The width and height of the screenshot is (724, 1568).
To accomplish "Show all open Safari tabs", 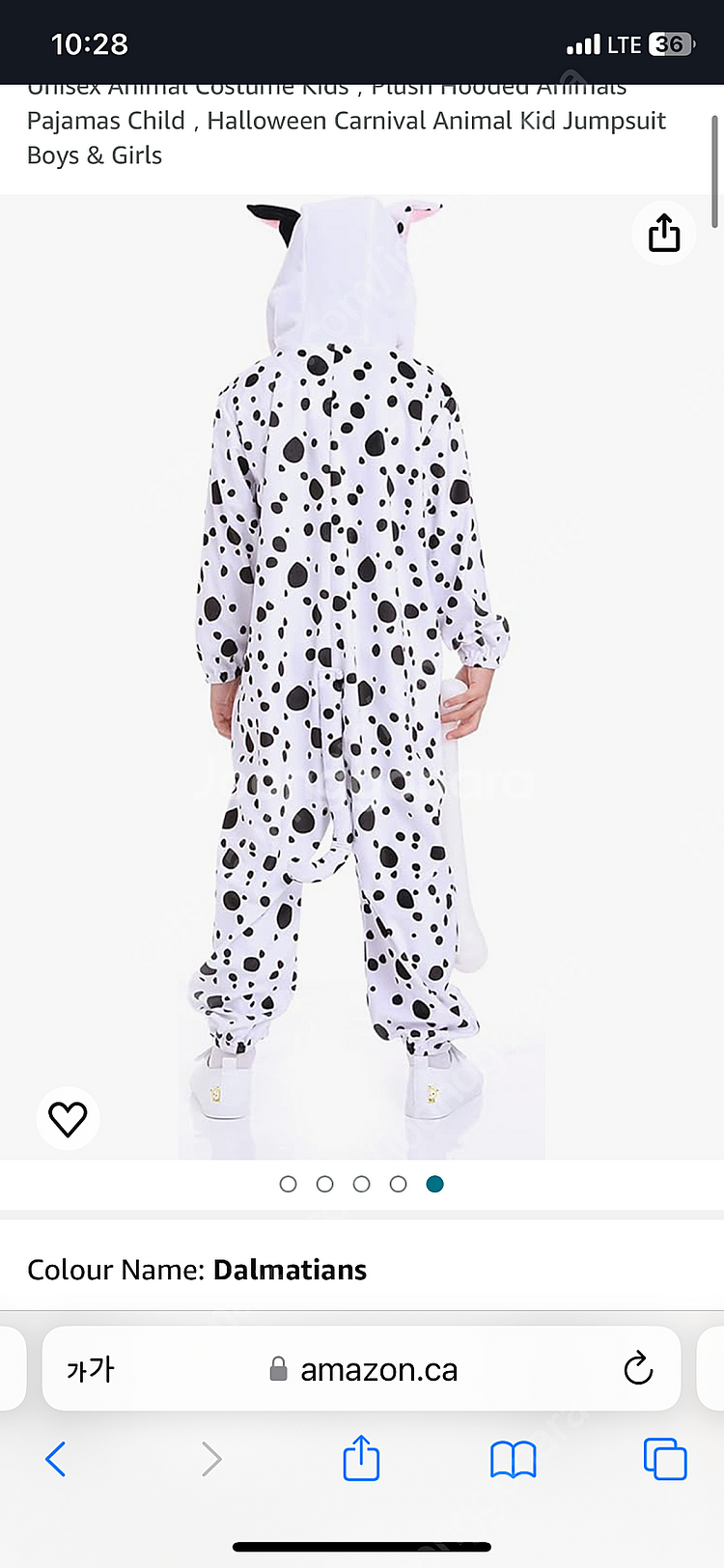I will pos(664,1459).
